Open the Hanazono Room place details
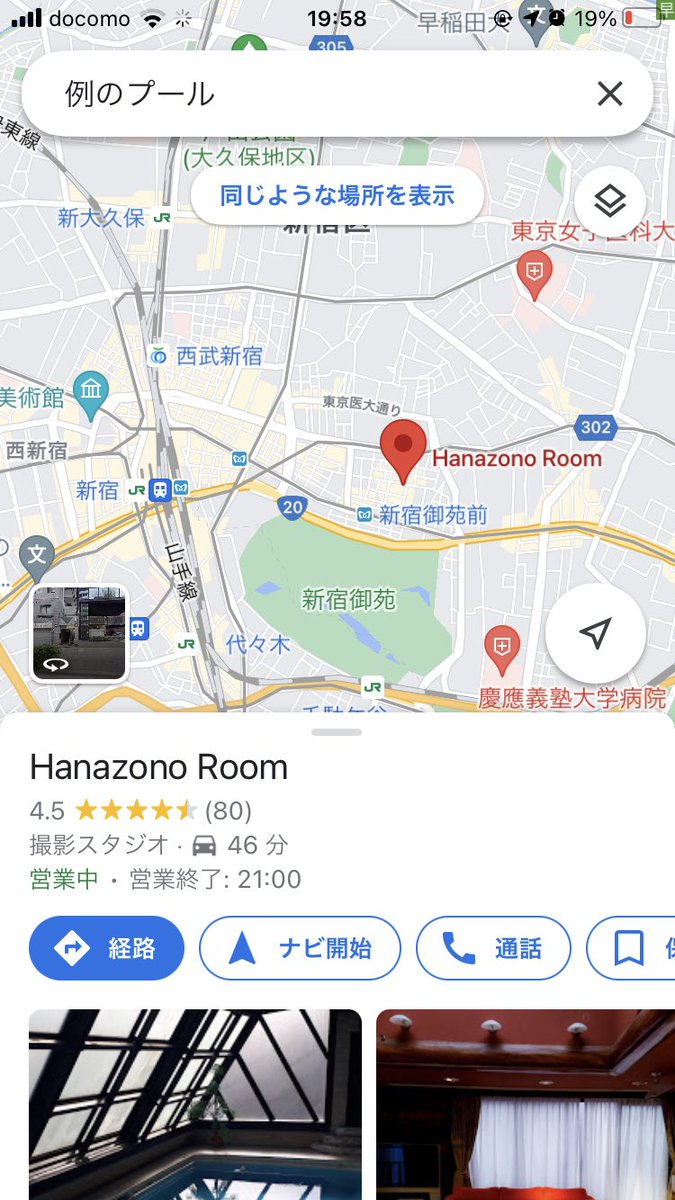This screenshot has height=1200, width=675. click(x=159, y=767)
